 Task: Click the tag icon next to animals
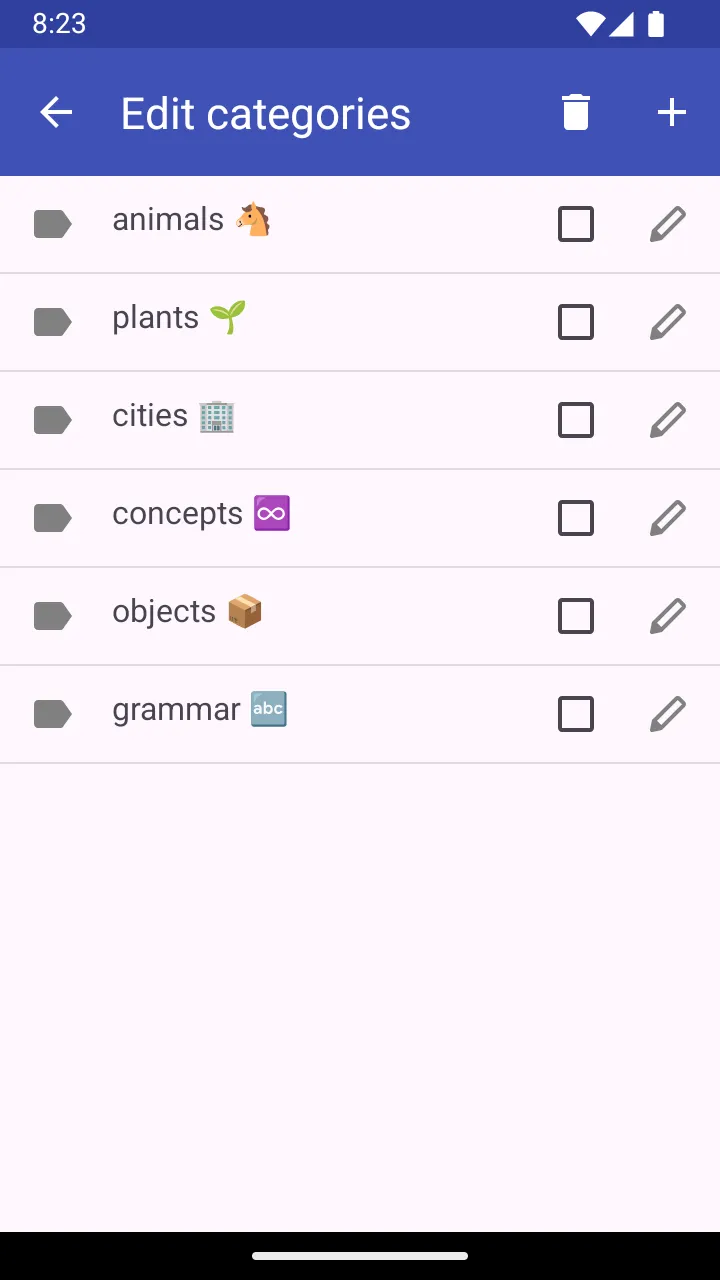click(52, 223)
